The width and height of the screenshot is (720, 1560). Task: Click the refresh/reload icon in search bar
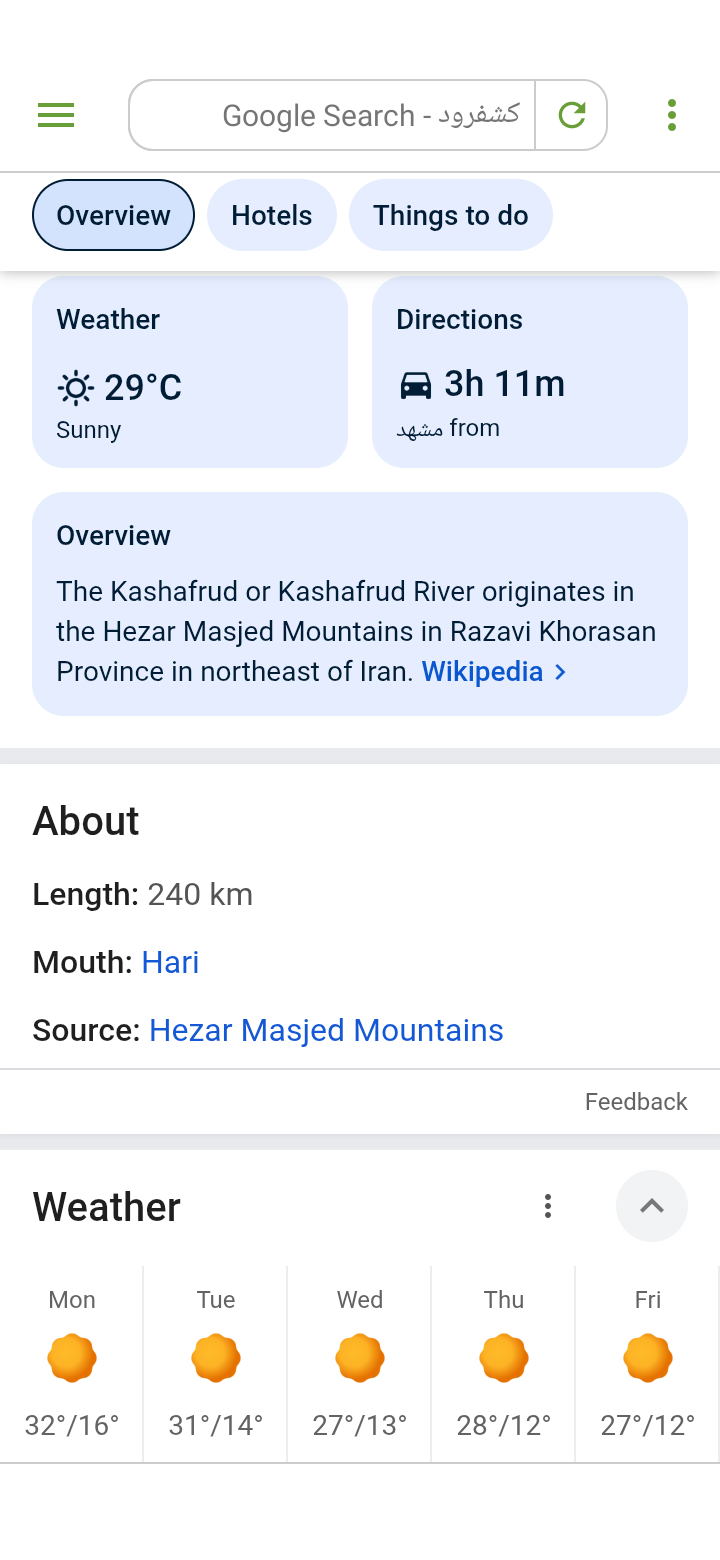point(571,114)
